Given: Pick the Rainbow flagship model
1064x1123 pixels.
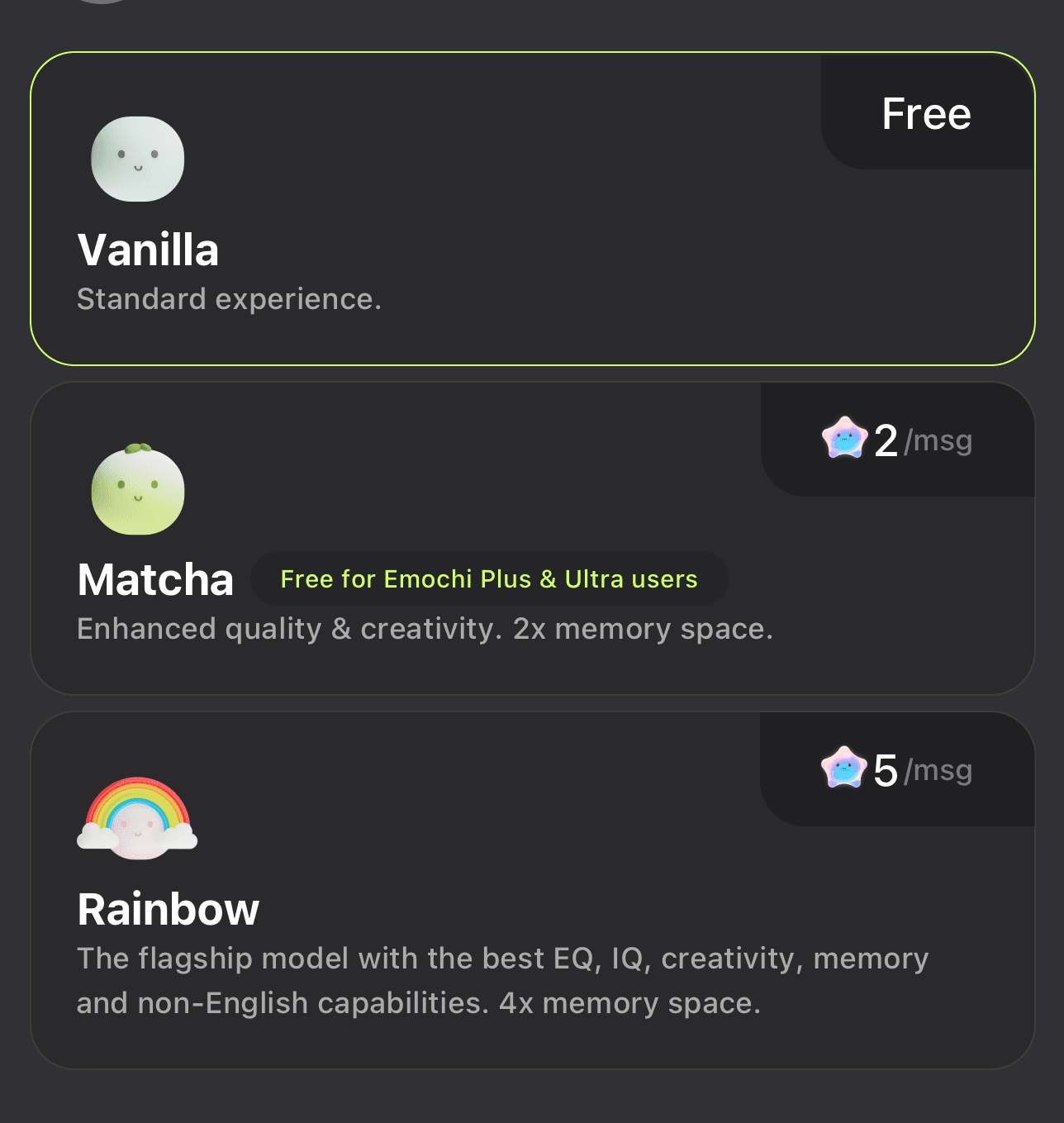Looking at the screenshot, I should coord(532,890).
